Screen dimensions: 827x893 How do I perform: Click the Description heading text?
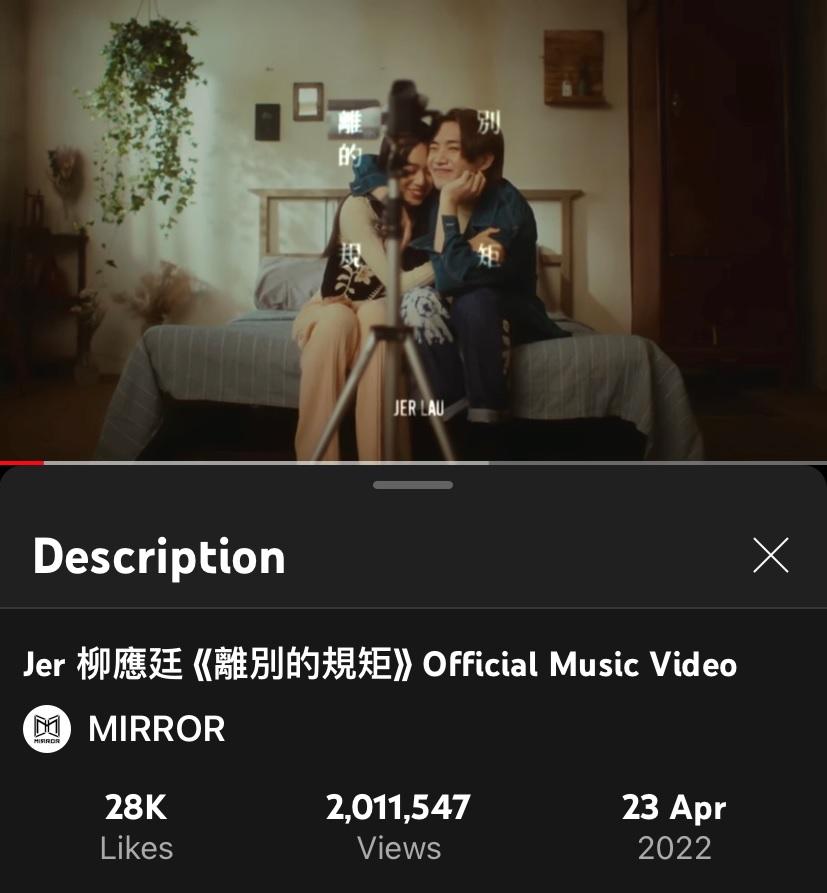(158, 556)
